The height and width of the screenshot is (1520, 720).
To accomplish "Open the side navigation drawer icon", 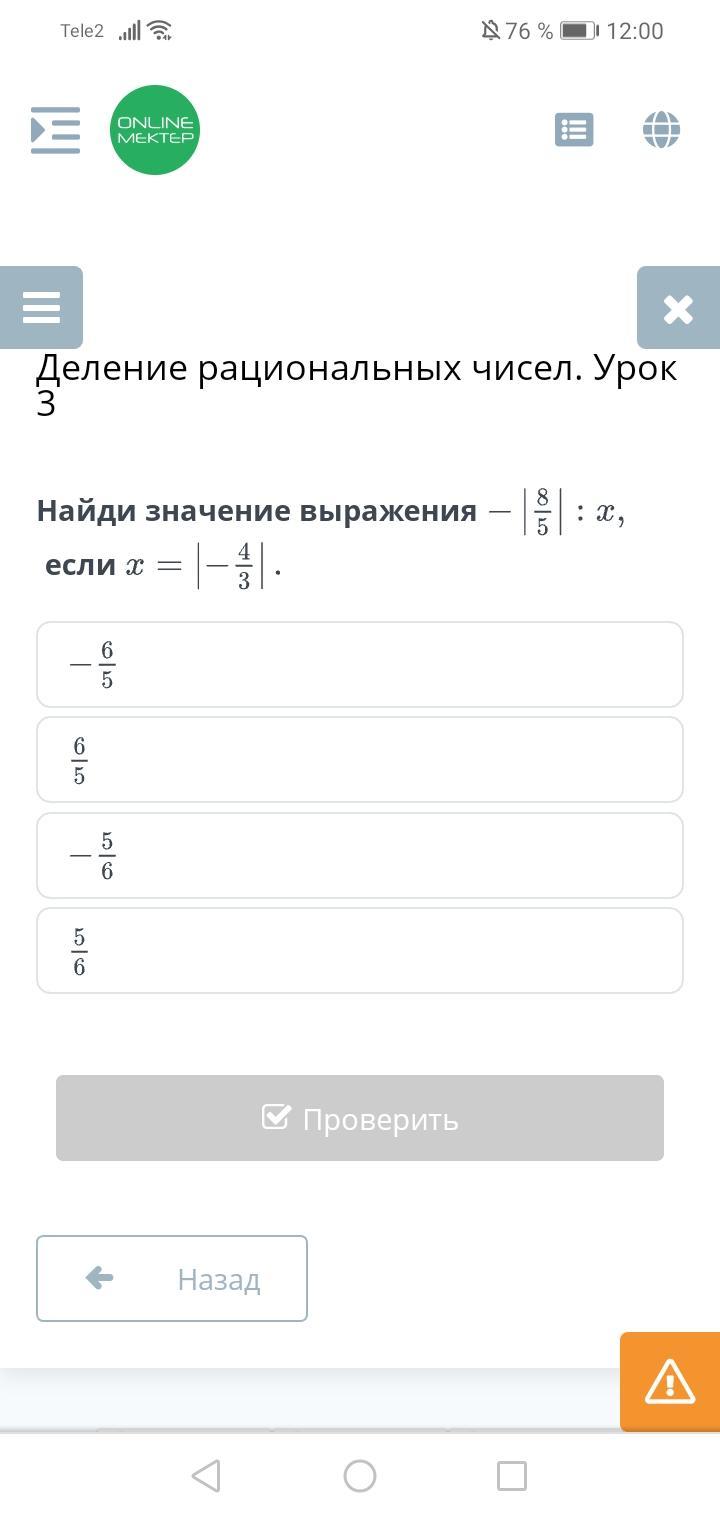I will (55, 130).
